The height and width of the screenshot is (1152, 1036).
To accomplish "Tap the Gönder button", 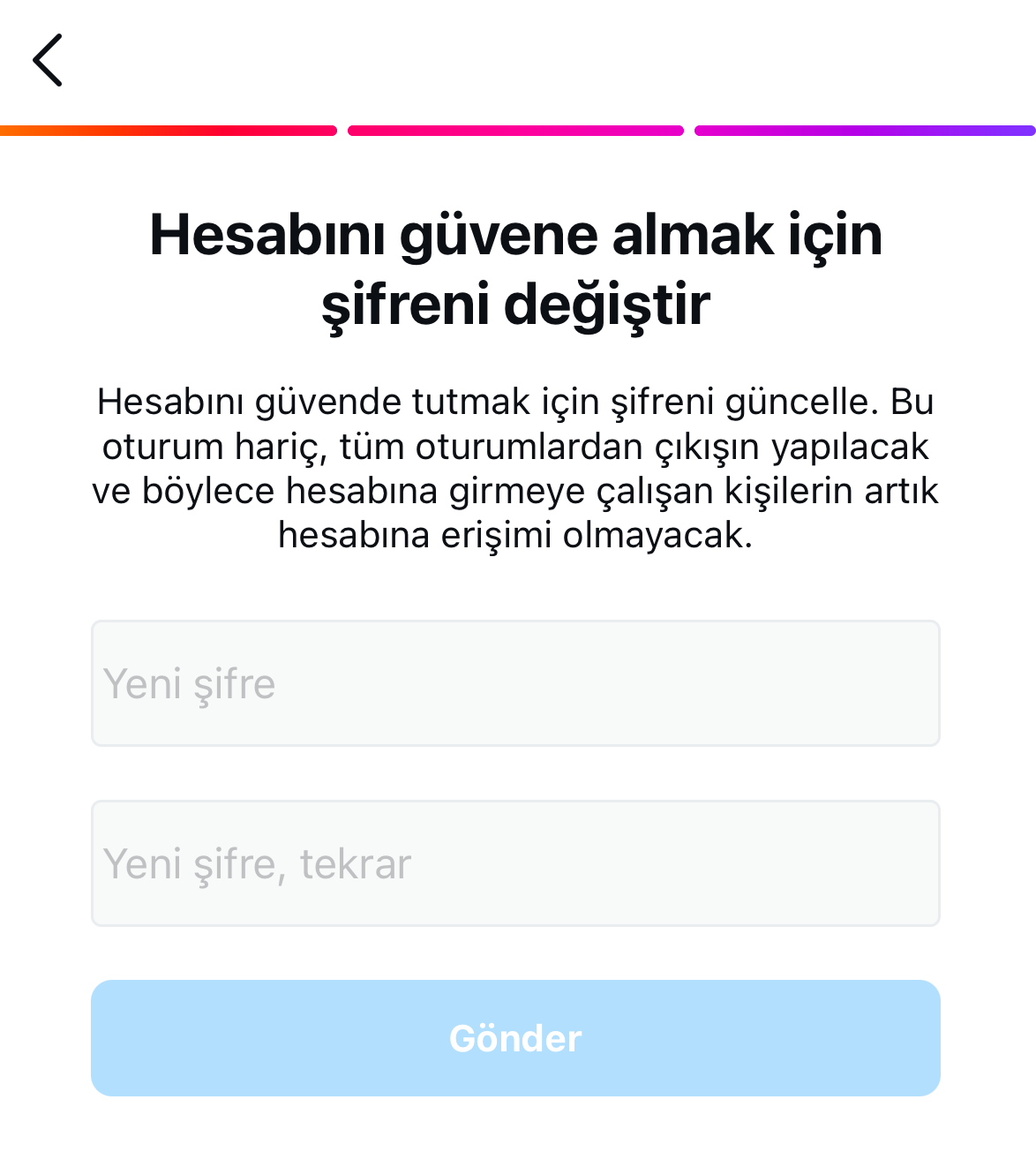I will click(515, 1038).
